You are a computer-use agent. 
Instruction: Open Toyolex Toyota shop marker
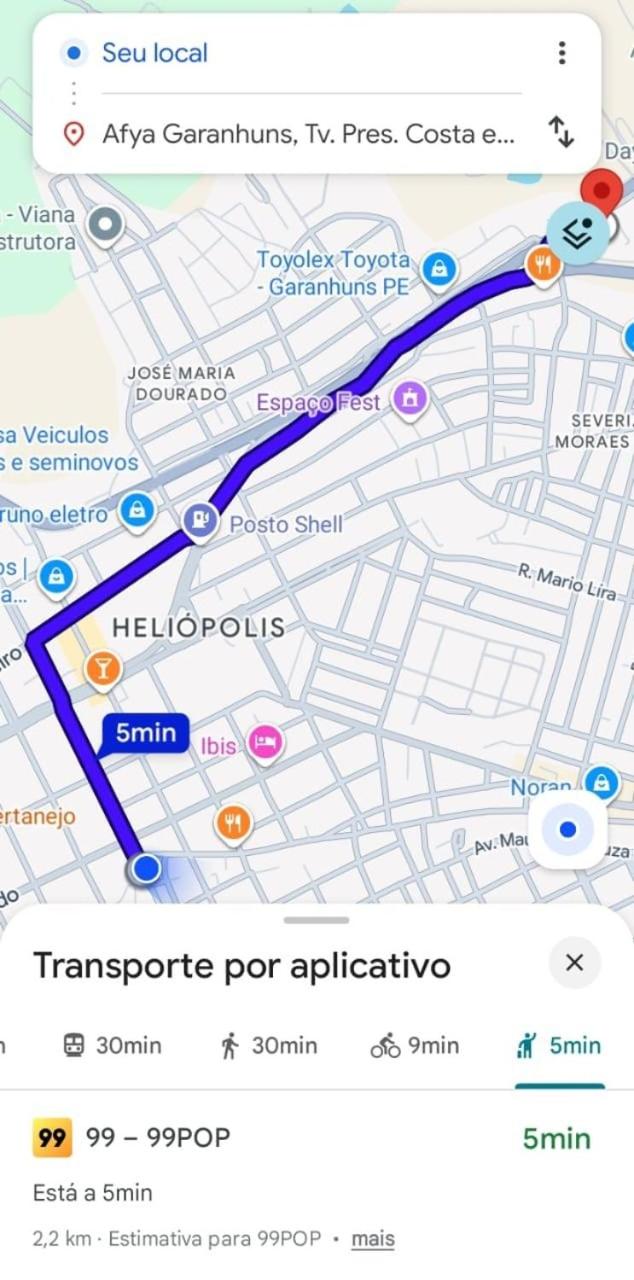[x=438, y=268]
